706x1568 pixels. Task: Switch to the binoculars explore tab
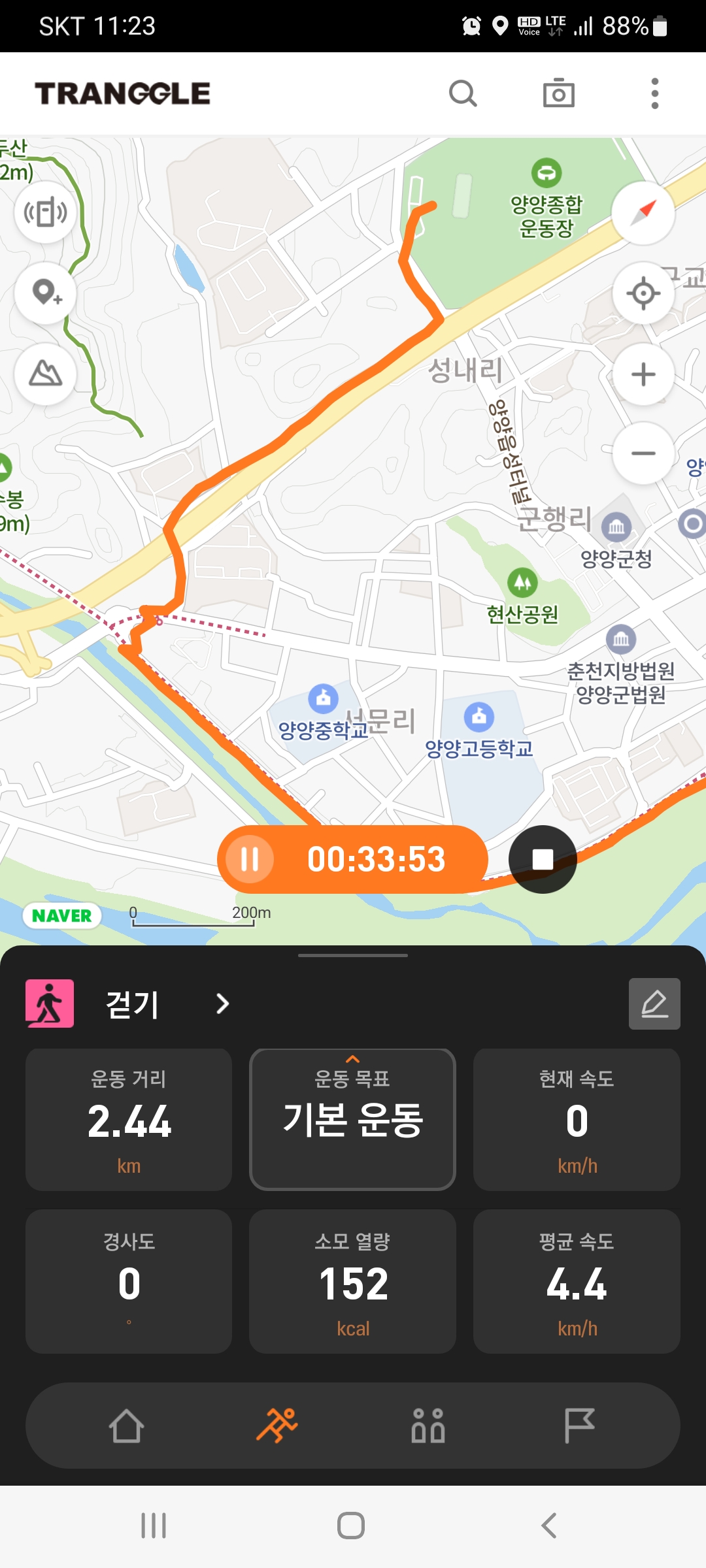pyautogui.click(x=428, y=1426)
